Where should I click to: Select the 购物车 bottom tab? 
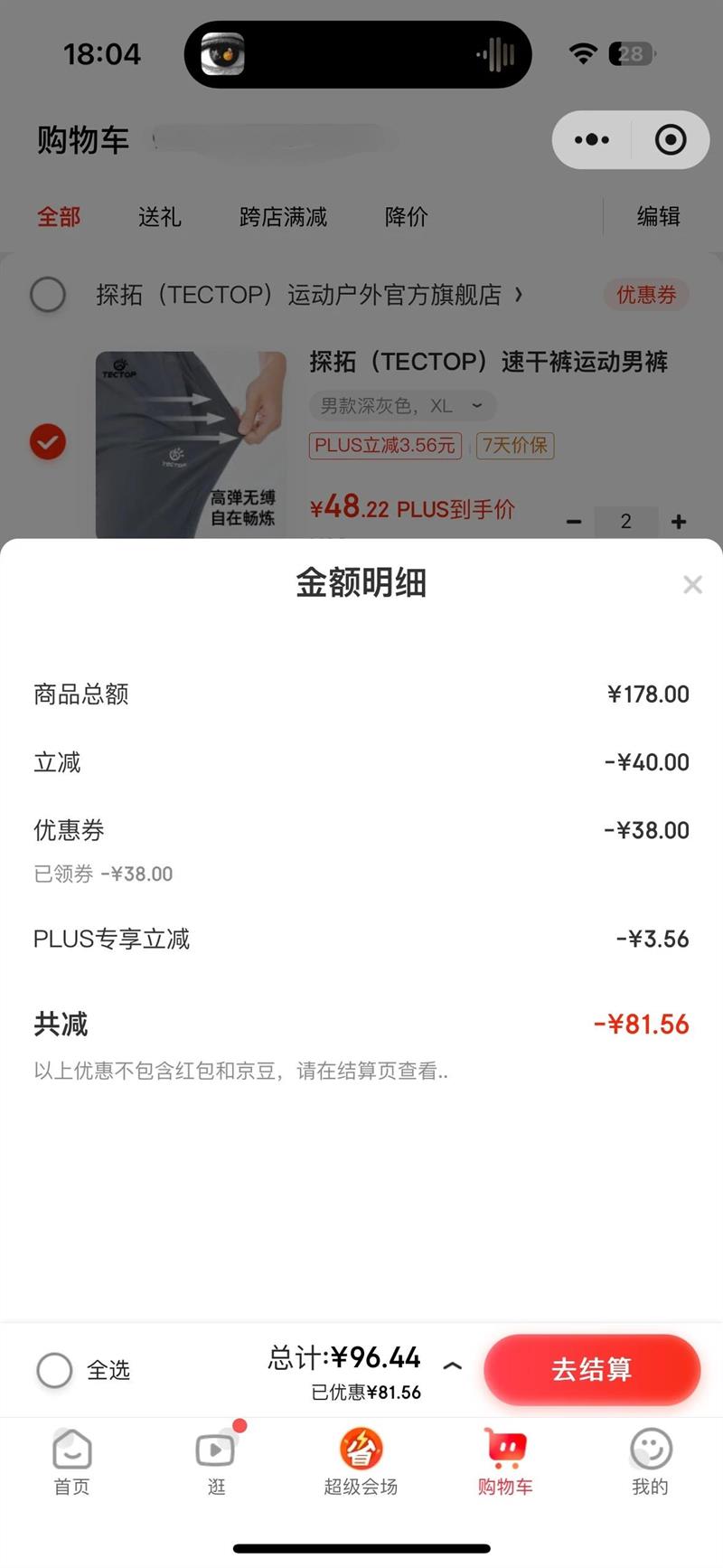pyautogui.click(x=505, y=1462)
